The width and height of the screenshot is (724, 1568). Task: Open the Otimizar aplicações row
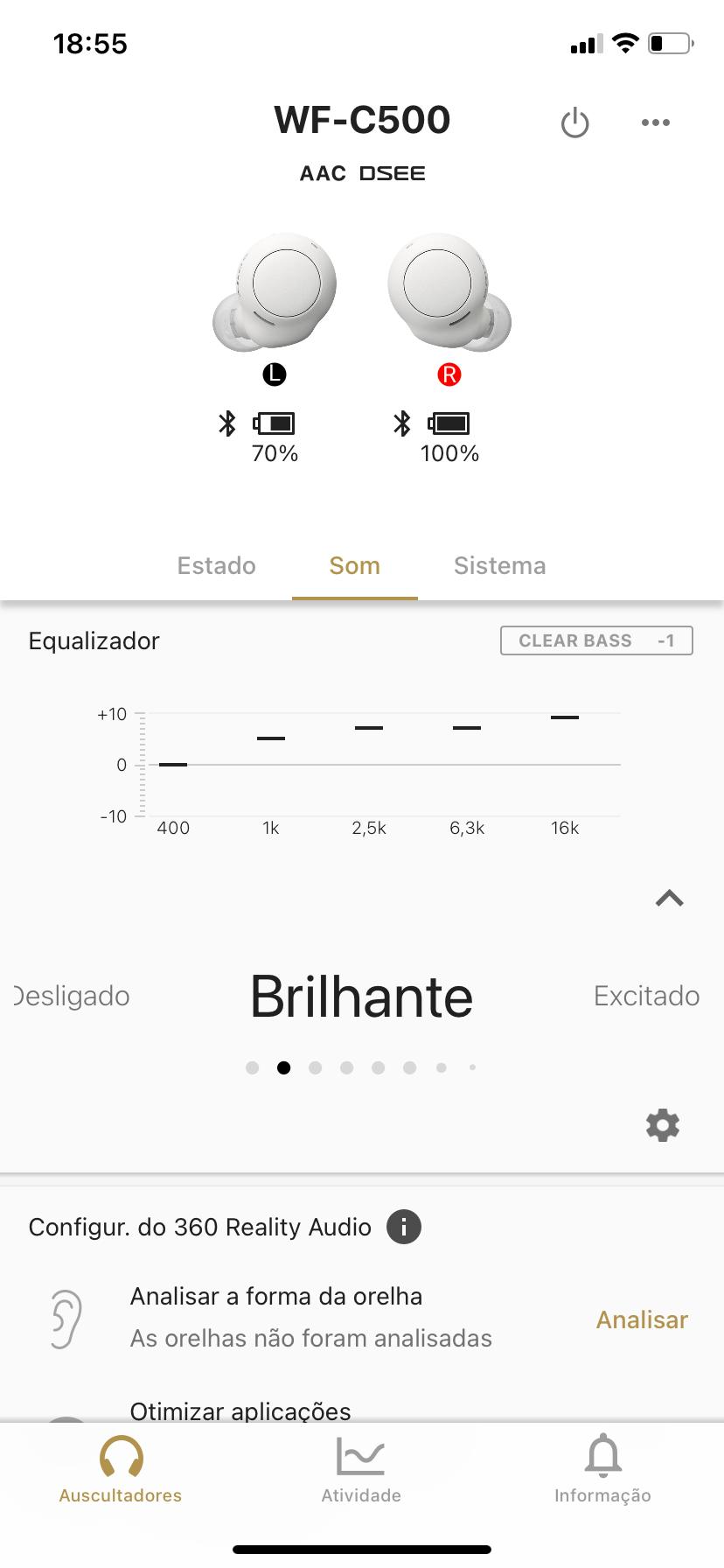[x=362, y=1409]
